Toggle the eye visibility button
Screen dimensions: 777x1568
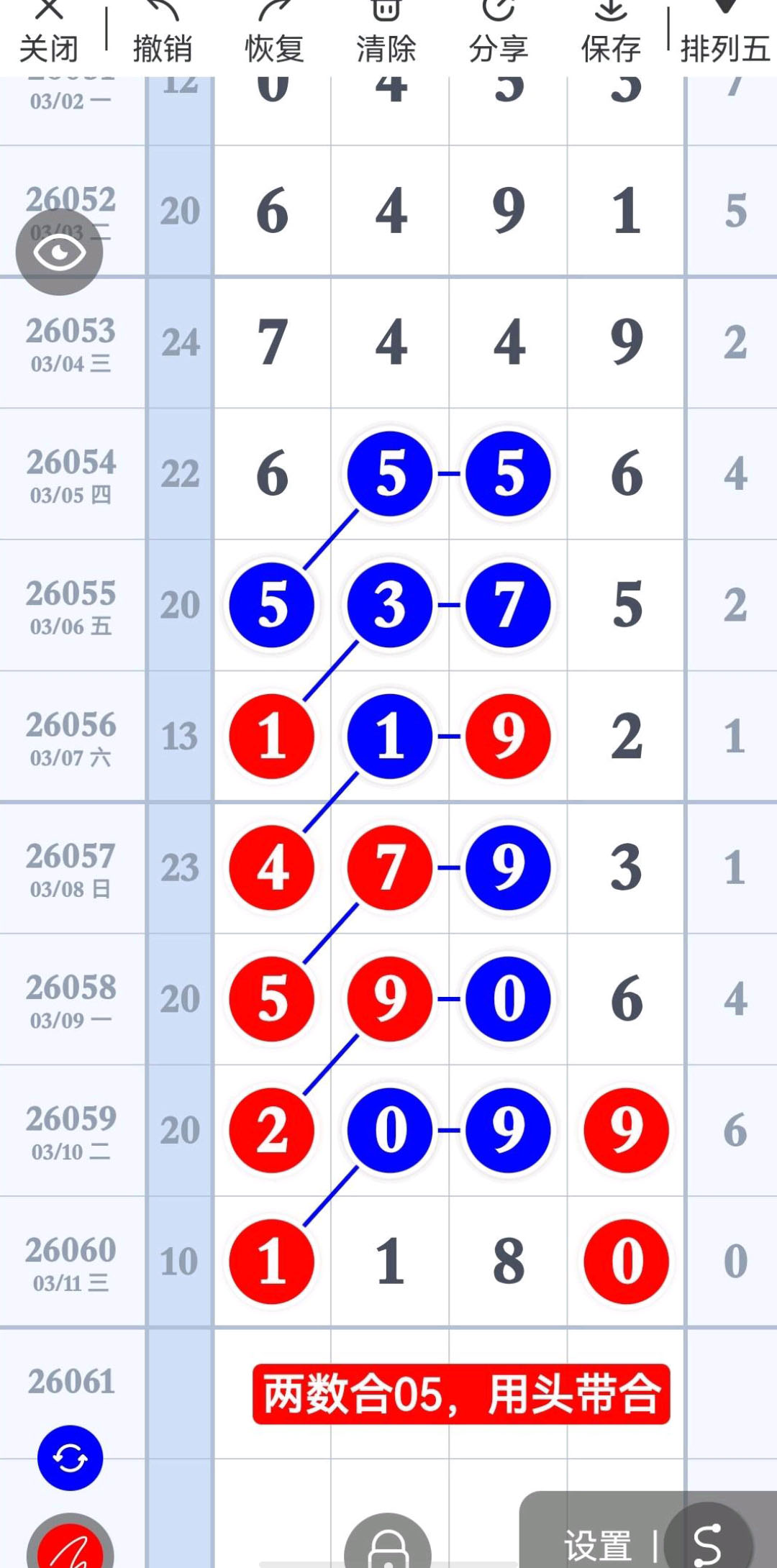60,252
